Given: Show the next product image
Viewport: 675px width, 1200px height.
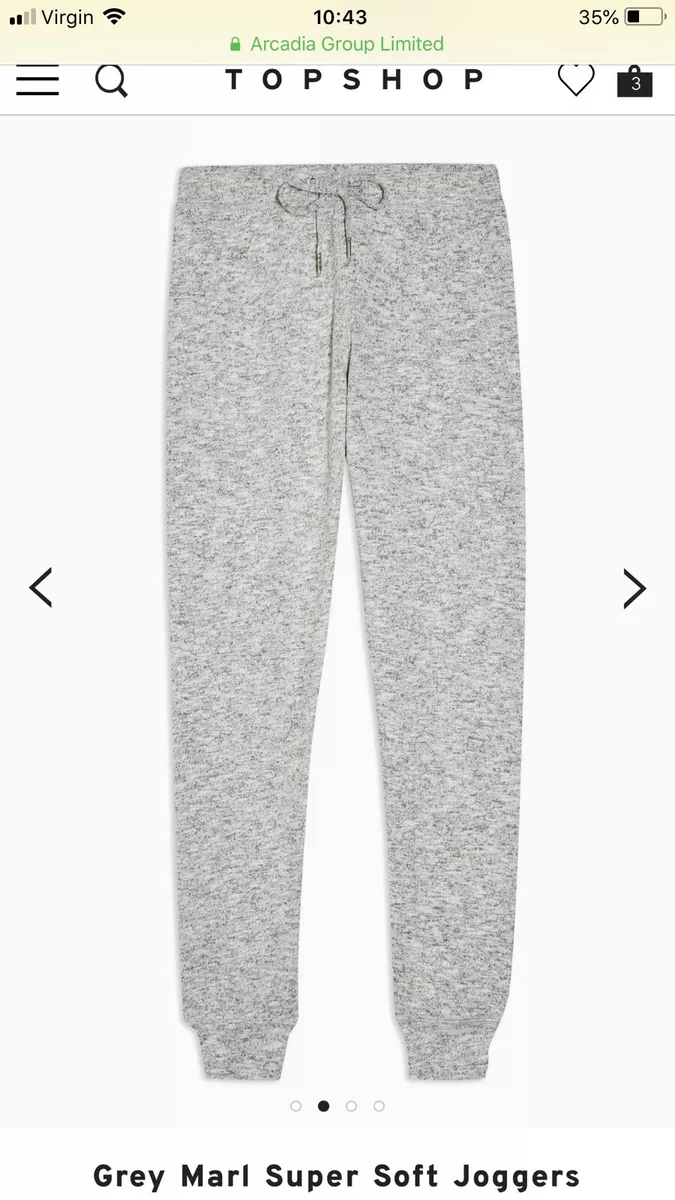Looking at the screenshot, I should point(634,588).
